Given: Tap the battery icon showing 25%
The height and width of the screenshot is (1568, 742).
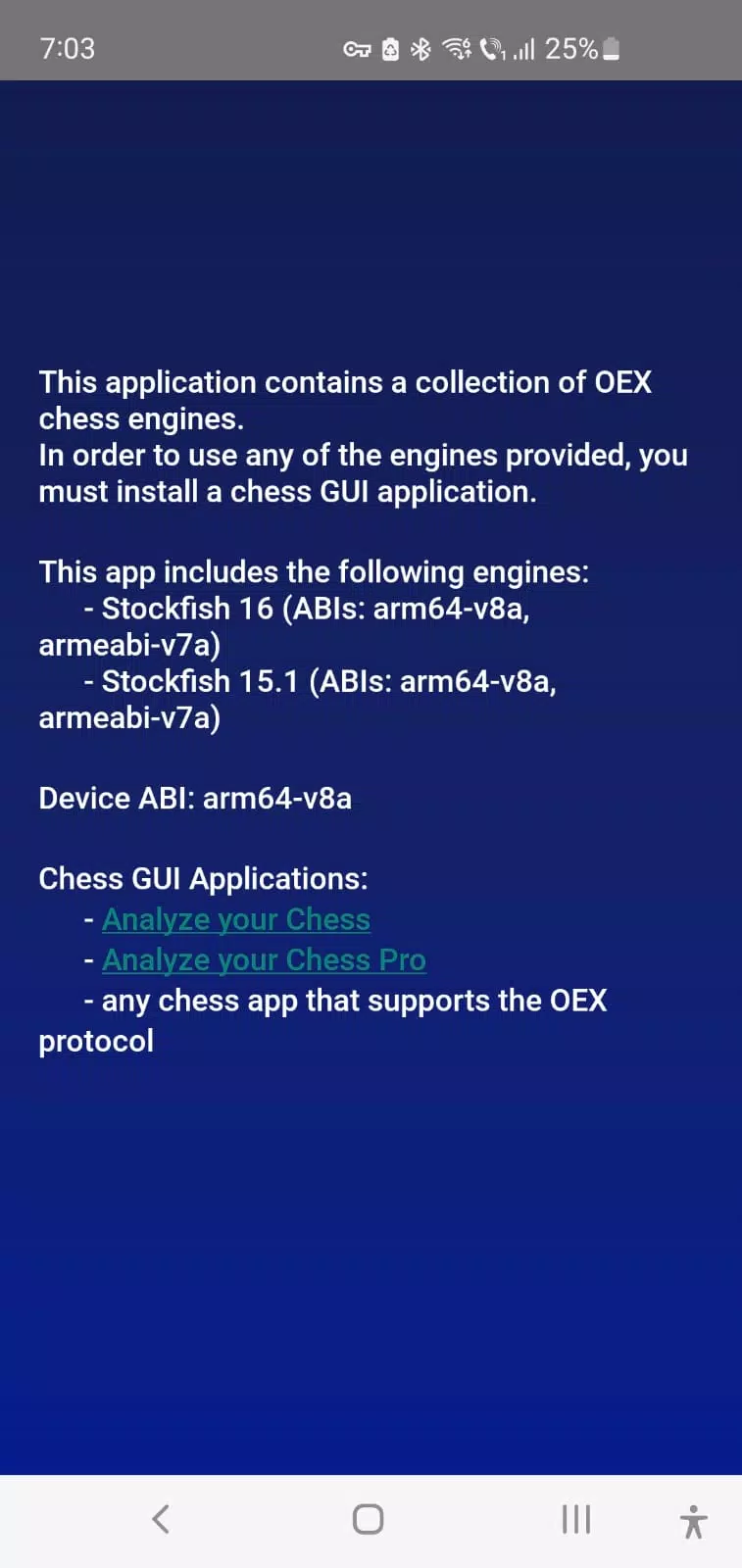Looking at the screenshot, I should pyautogui.click(x=610, y=48).
